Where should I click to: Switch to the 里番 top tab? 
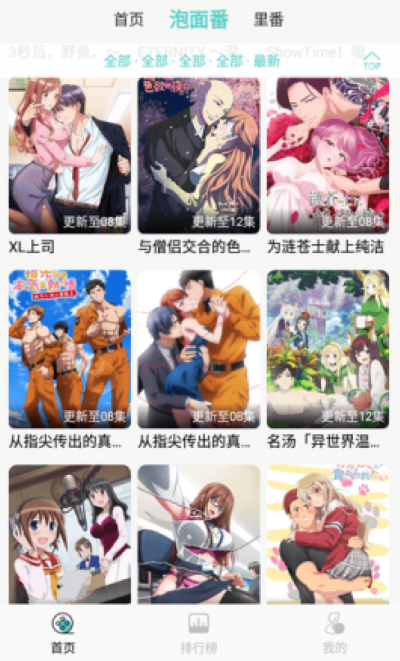(x=269, y=19)
